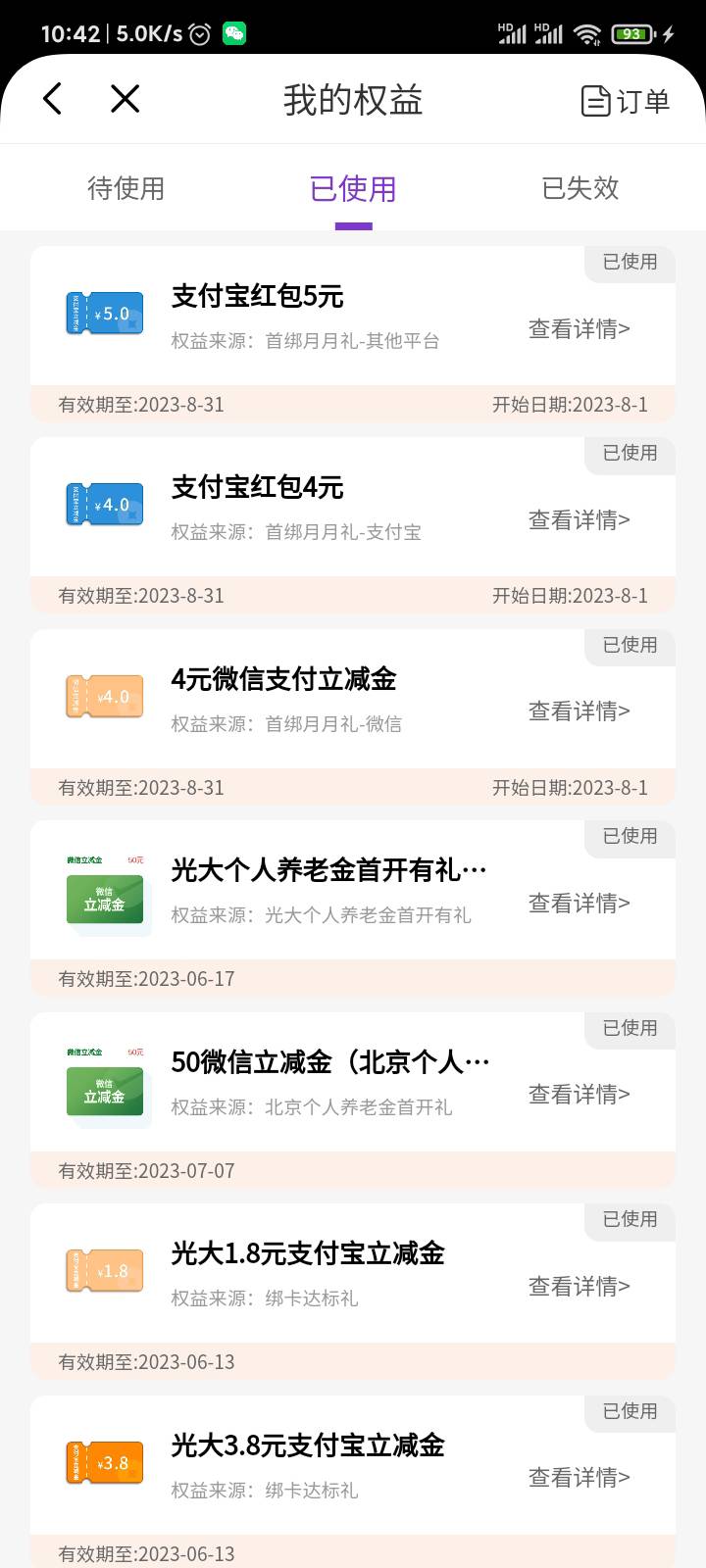Open 查看详情 for 4元微信支付立减金
Image resolution: width=706 pixels, height=1568 pixels.
[x=580, y=711]
